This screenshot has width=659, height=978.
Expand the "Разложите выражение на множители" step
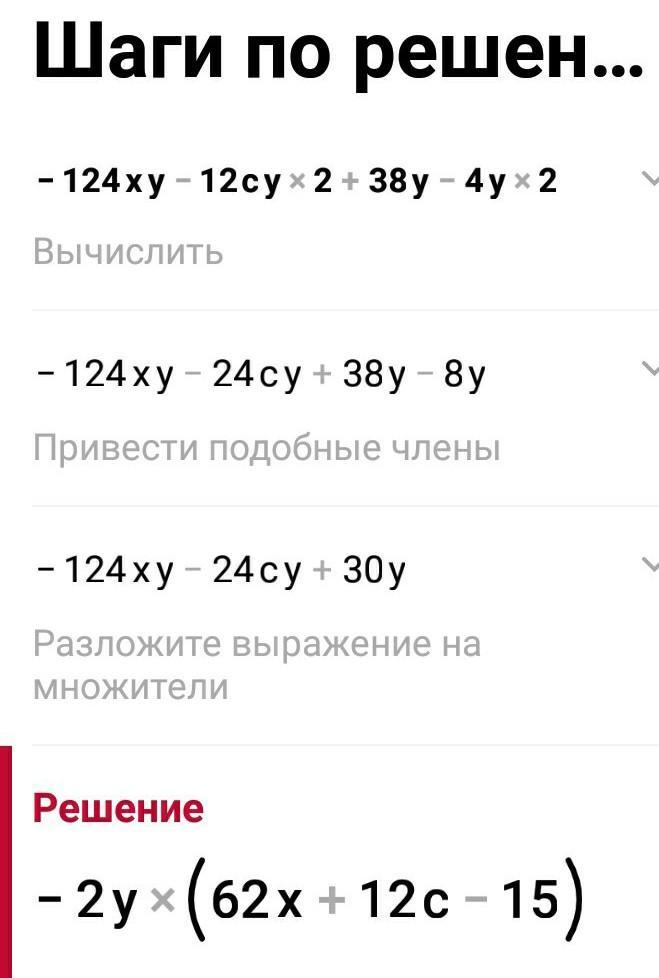[649, 564]
